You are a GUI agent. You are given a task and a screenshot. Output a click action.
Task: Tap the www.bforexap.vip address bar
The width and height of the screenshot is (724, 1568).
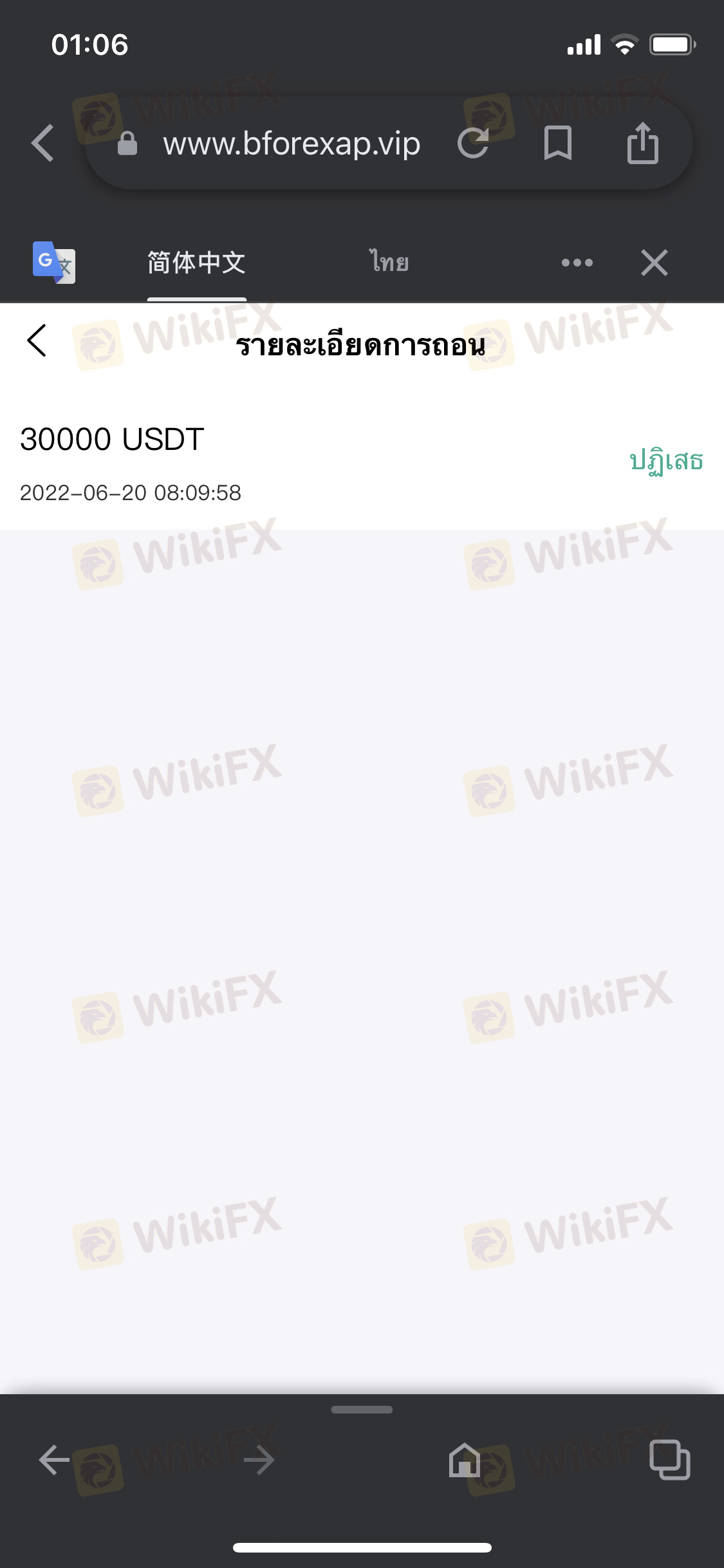click(x=291, y=143)
